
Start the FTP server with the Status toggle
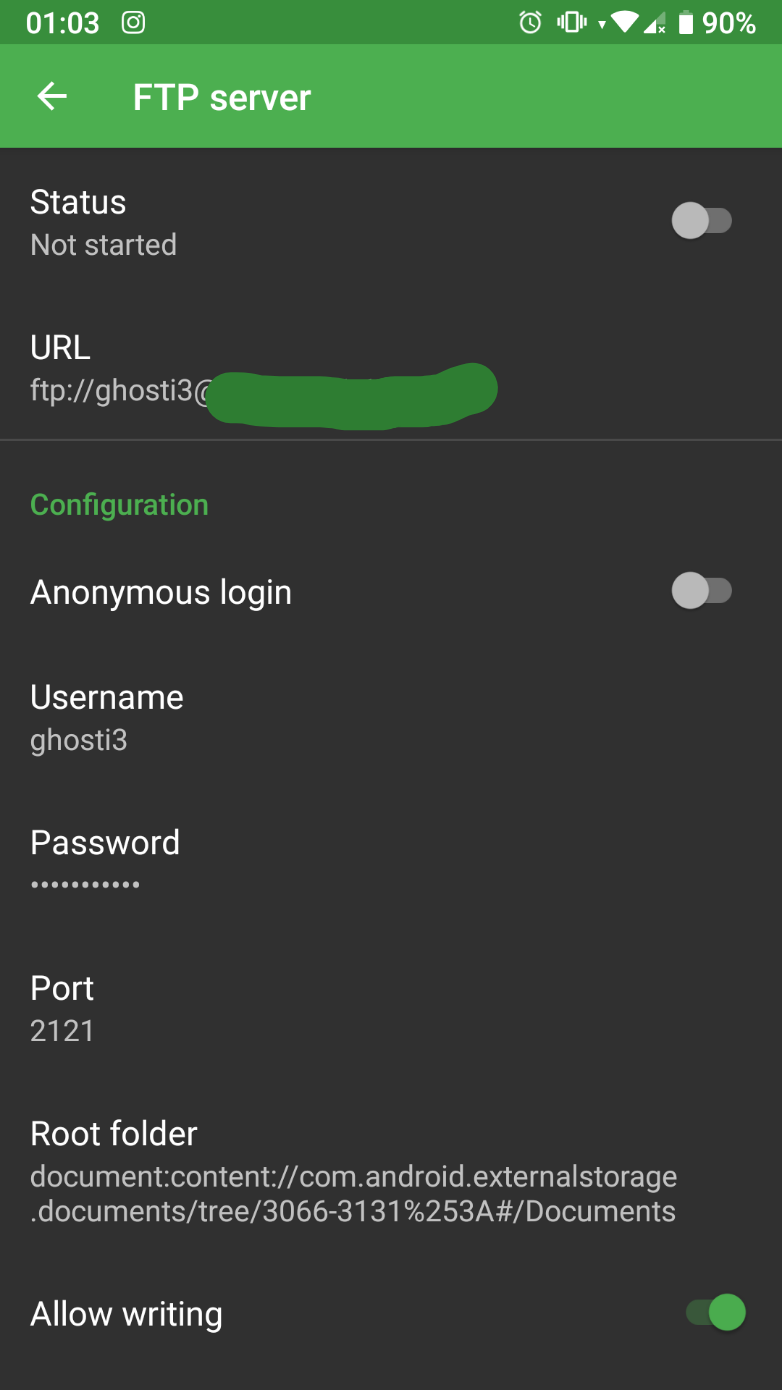click(704, 220)
